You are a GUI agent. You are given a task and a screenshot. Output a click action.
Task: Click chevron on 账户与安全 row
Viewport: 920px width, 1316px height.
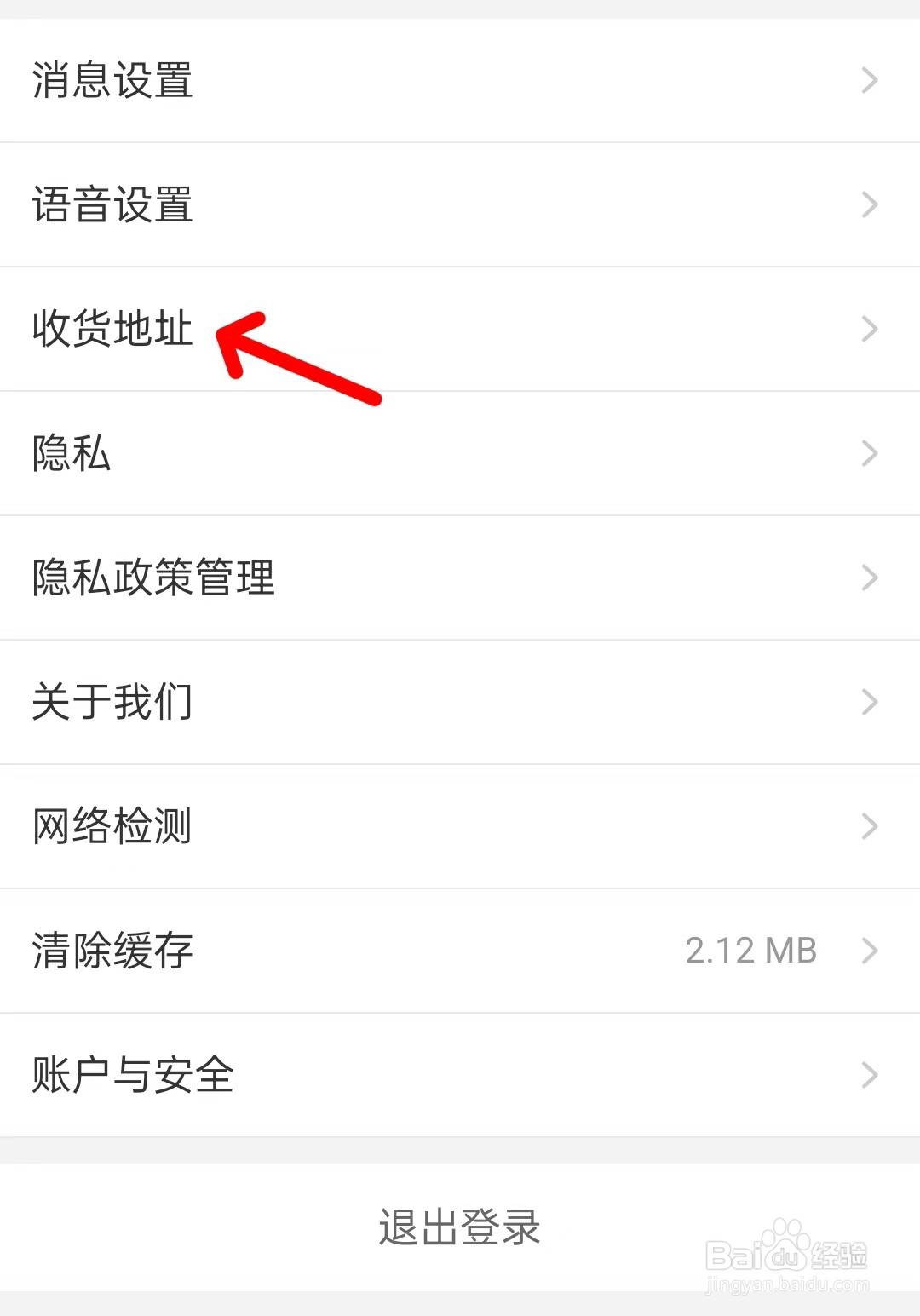(869, 1075)
